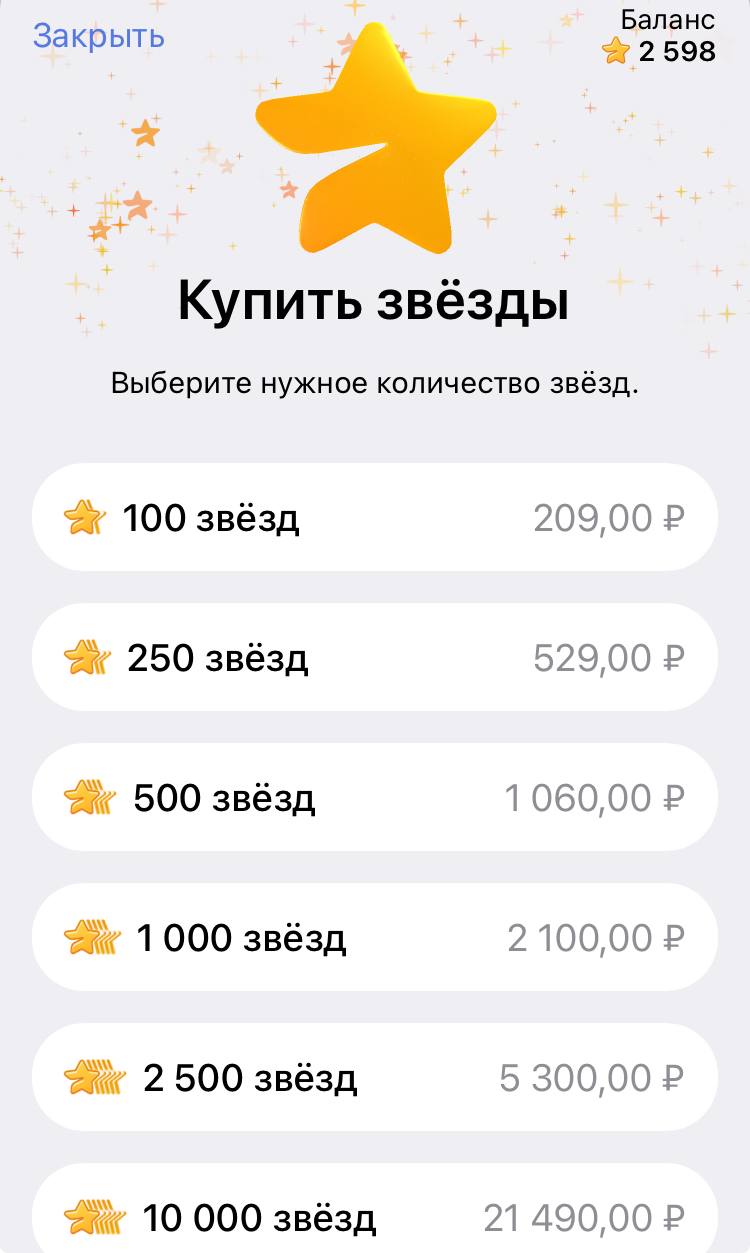This screenshot has height=1253, width=750.
Task: Click the star icon beside 2 500 звёзд
Action: coord(92,1077)
